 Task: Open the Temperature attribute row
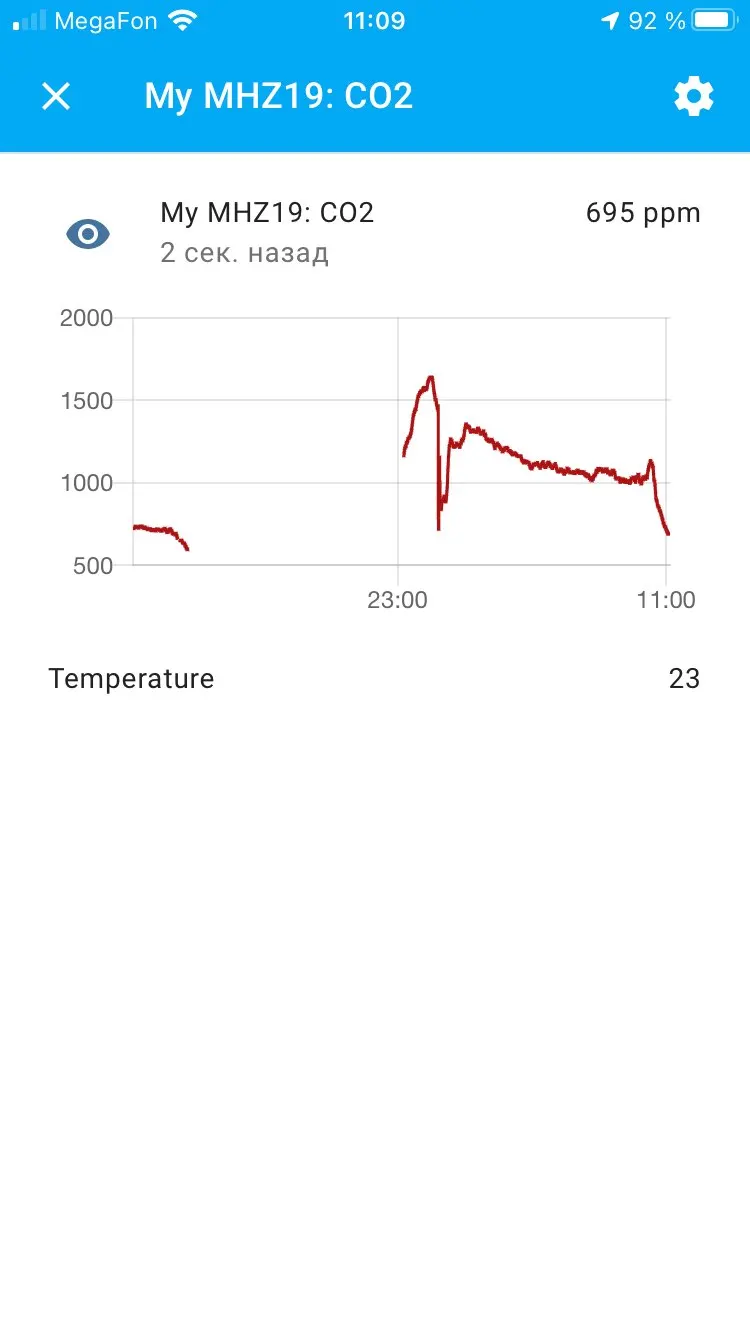tap(374, 679)
